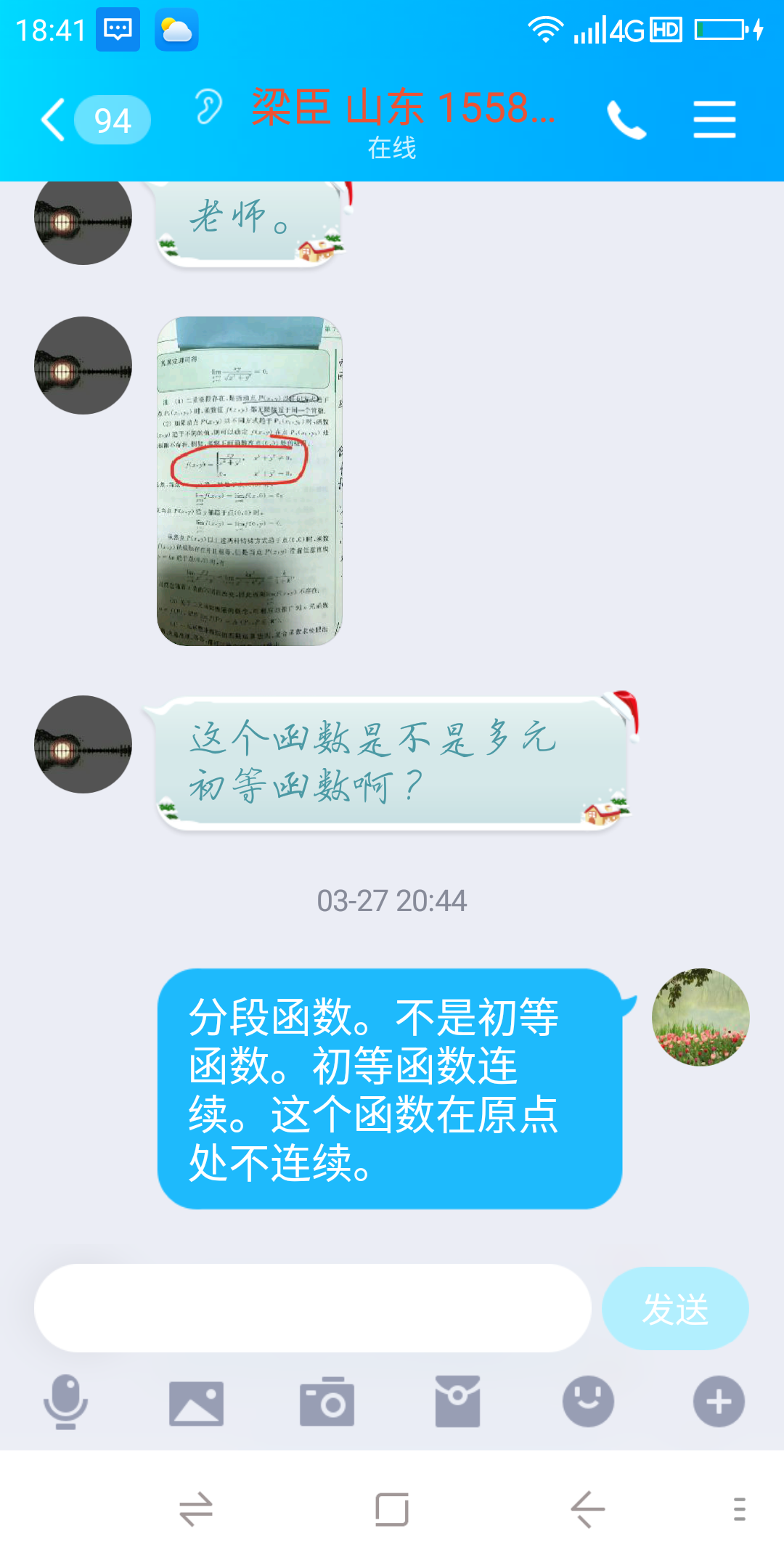Tap the 发送 send button

(x=675, y=1309)
